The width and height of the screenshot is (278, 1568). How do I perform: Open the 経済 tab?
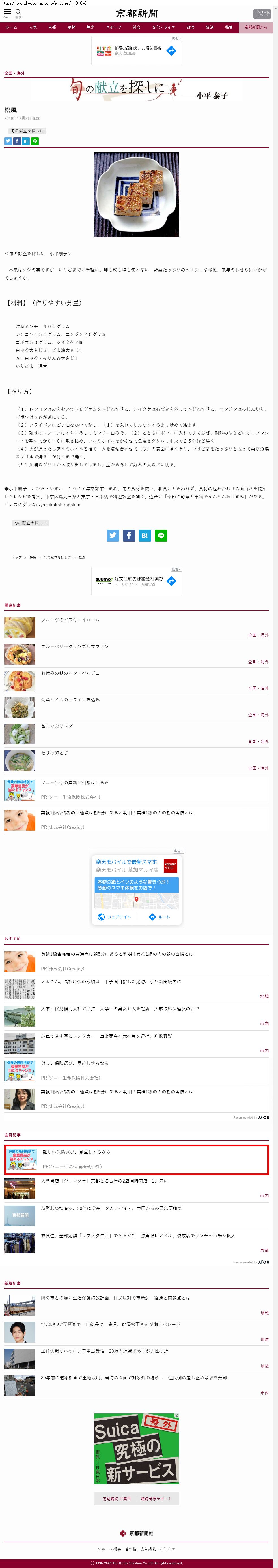(209, 27)
